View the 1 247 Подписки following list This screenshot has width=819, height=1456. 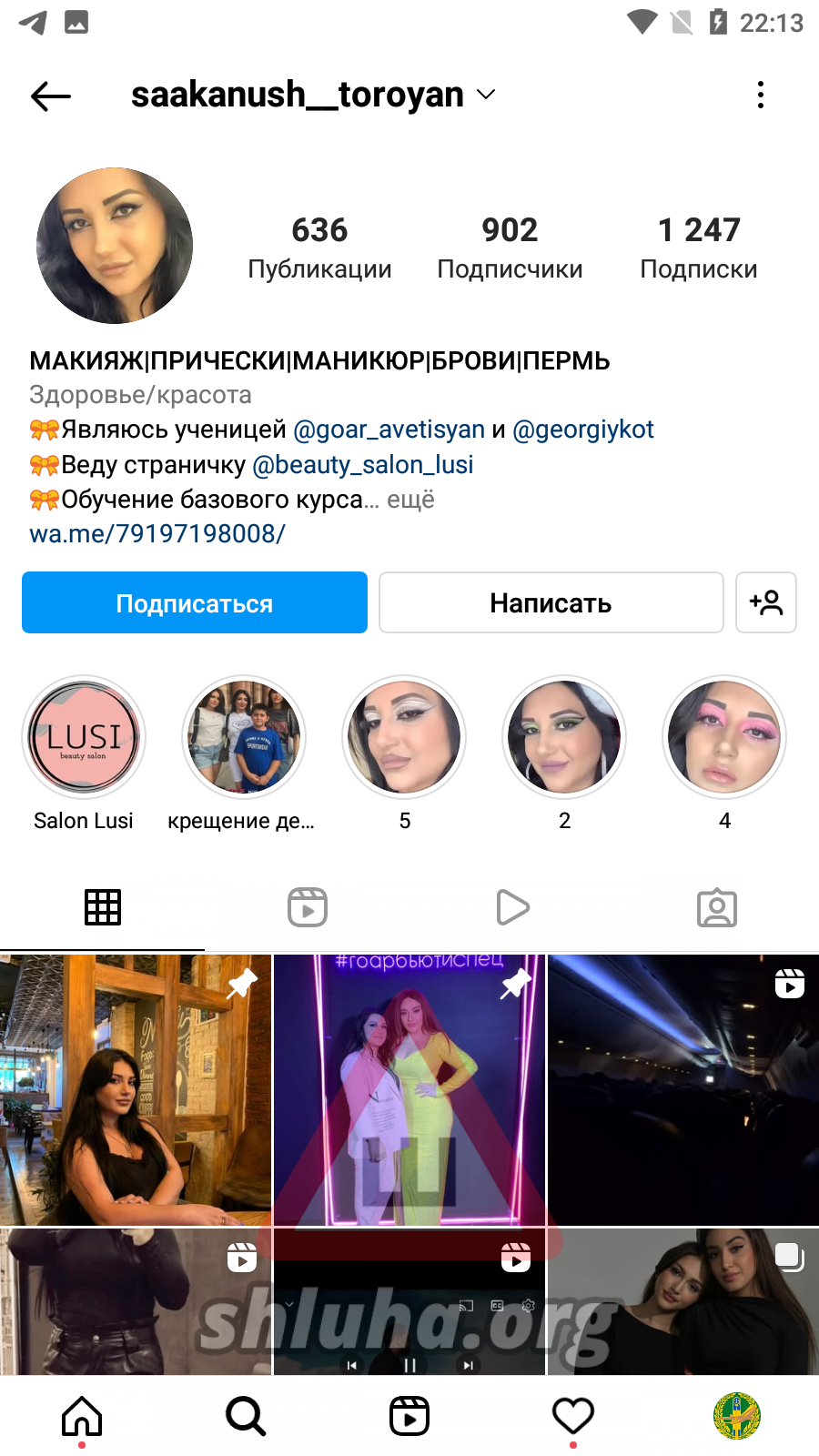698,248
